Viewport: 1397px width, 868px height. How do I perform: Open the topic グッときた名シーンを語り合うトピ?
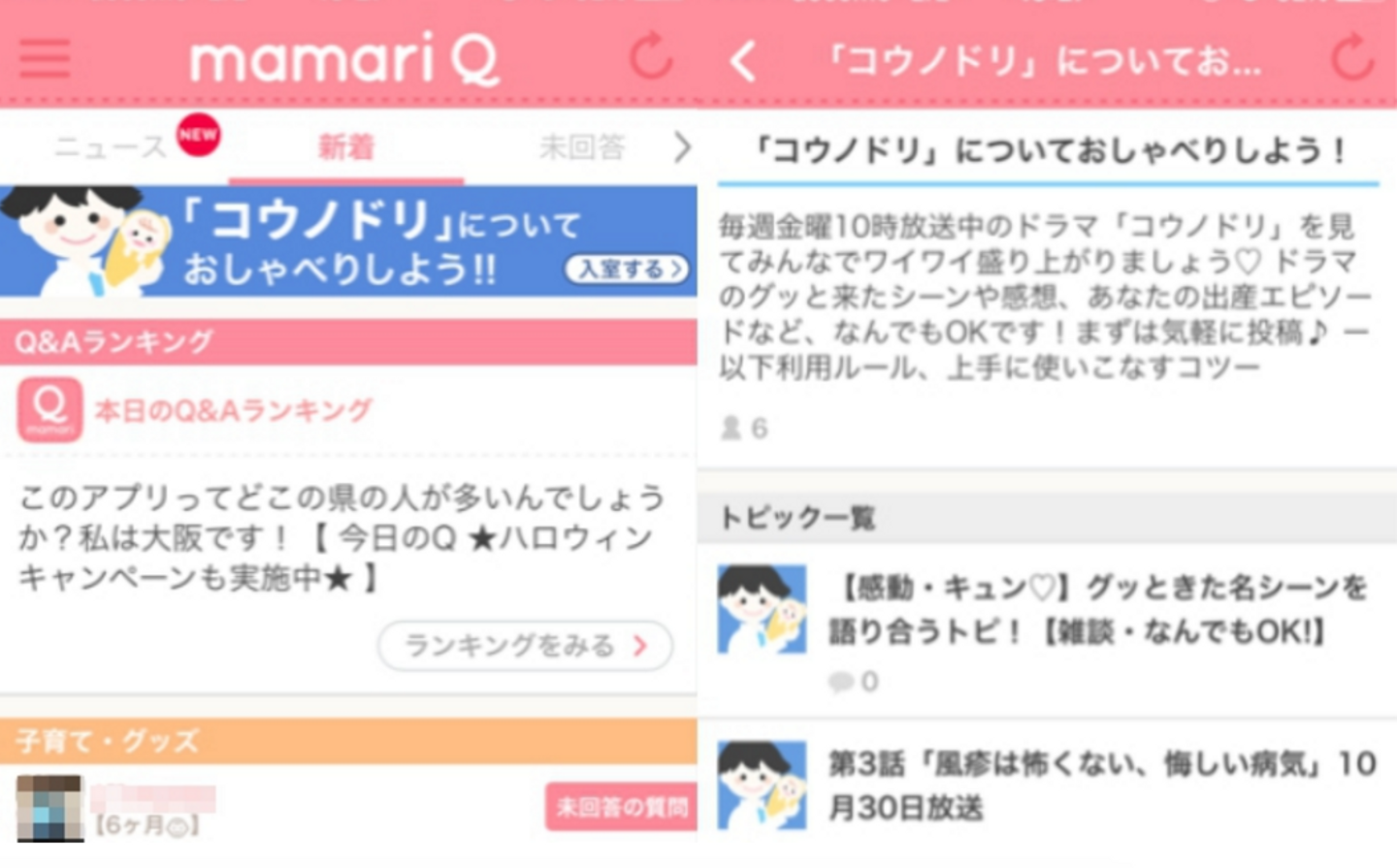pyautogui.click(x=1096, y=609)
